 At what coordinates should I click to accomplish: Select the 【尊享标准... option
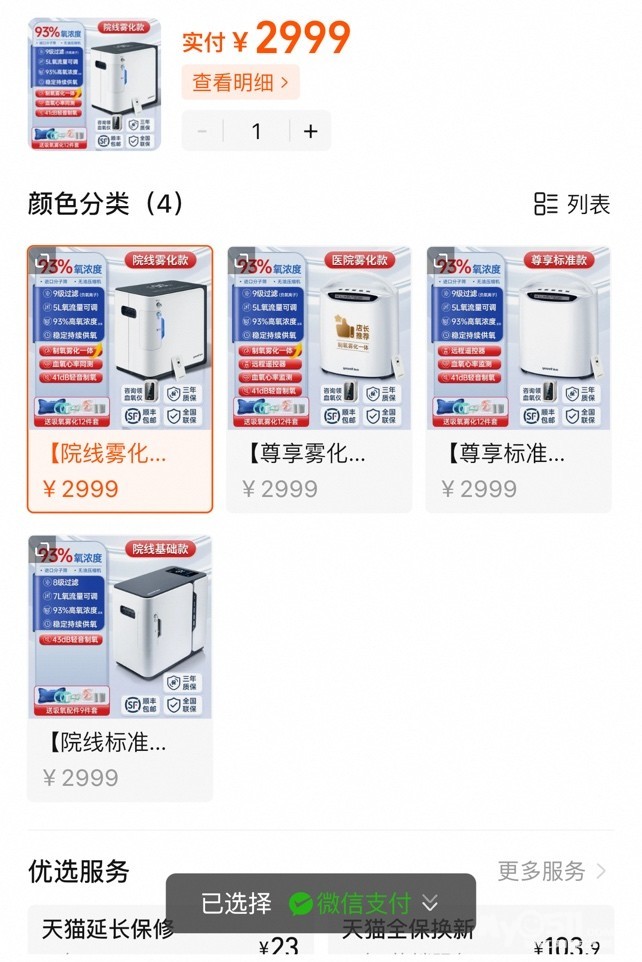[519, 379]
